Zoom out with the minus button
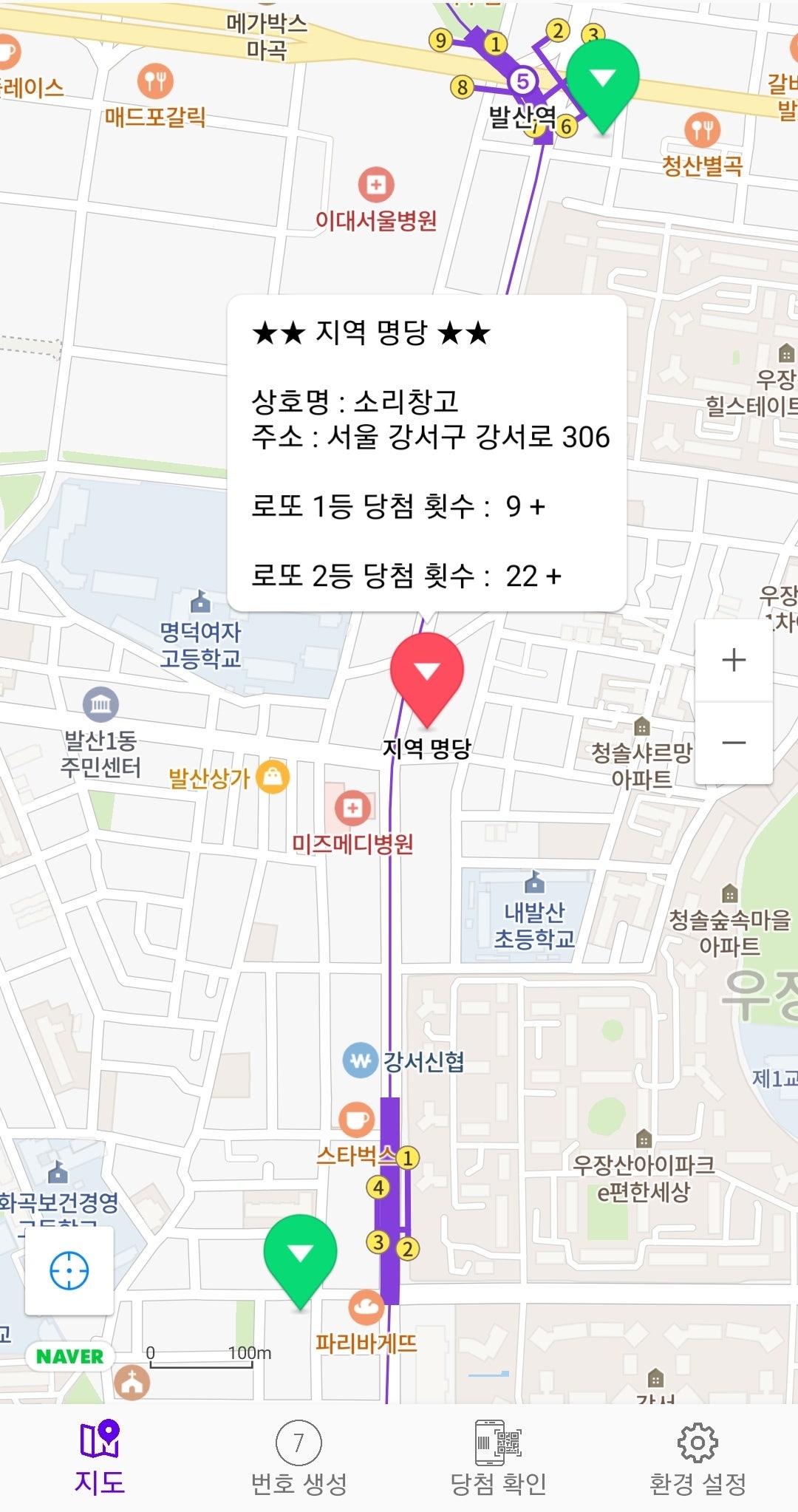 click(734, 743)
